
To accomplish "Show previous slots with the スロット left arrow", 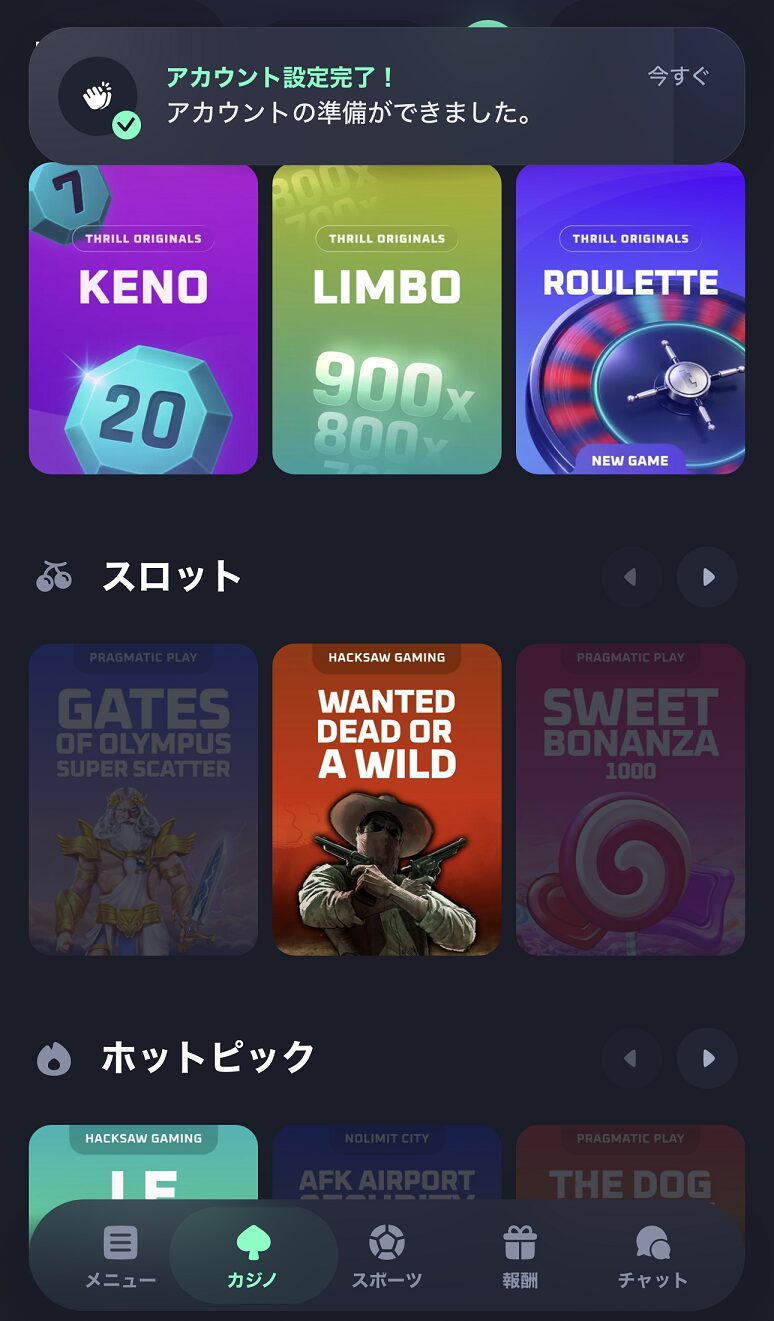I will click(x=632, y=577).
